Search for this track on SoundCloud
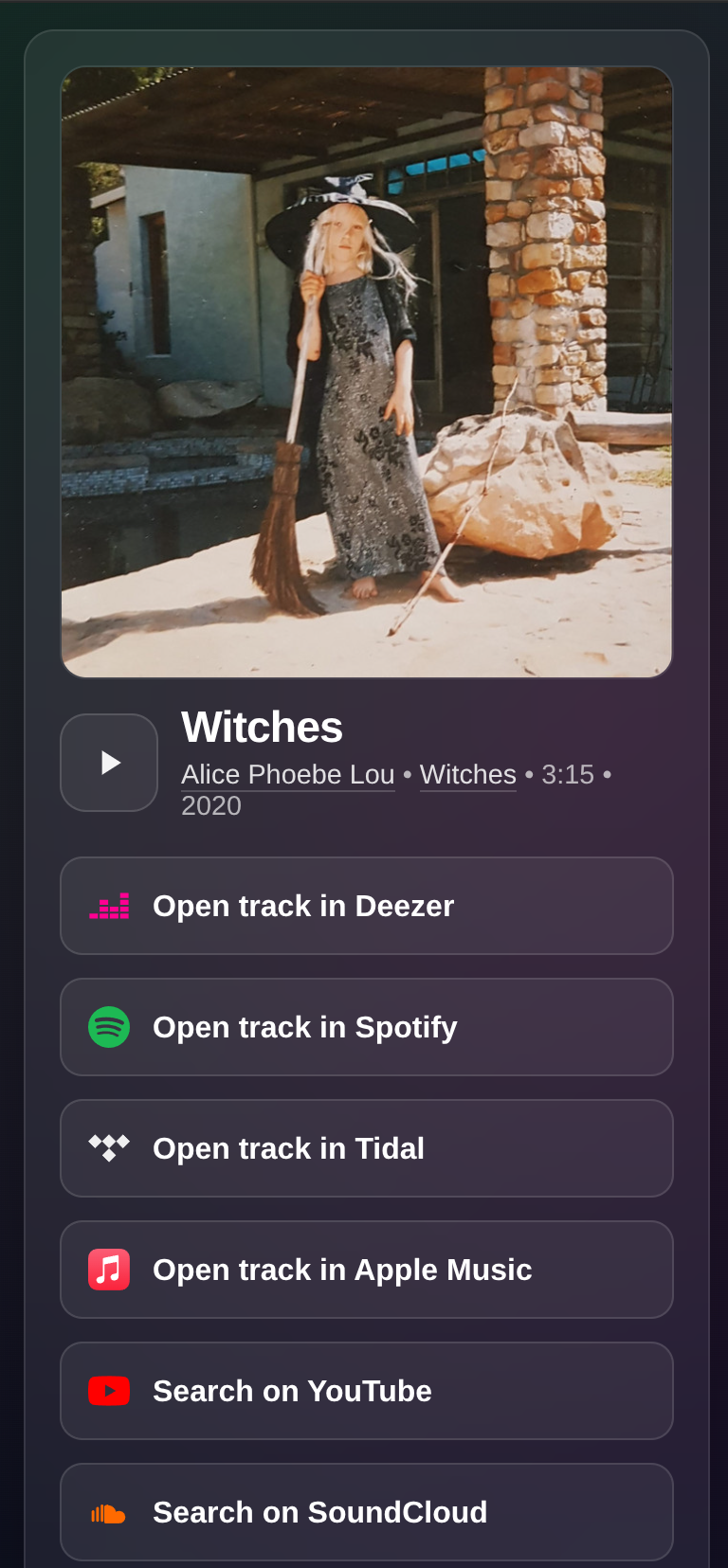The width and height of the screenshot is (728, 1568). (366, 1512)
